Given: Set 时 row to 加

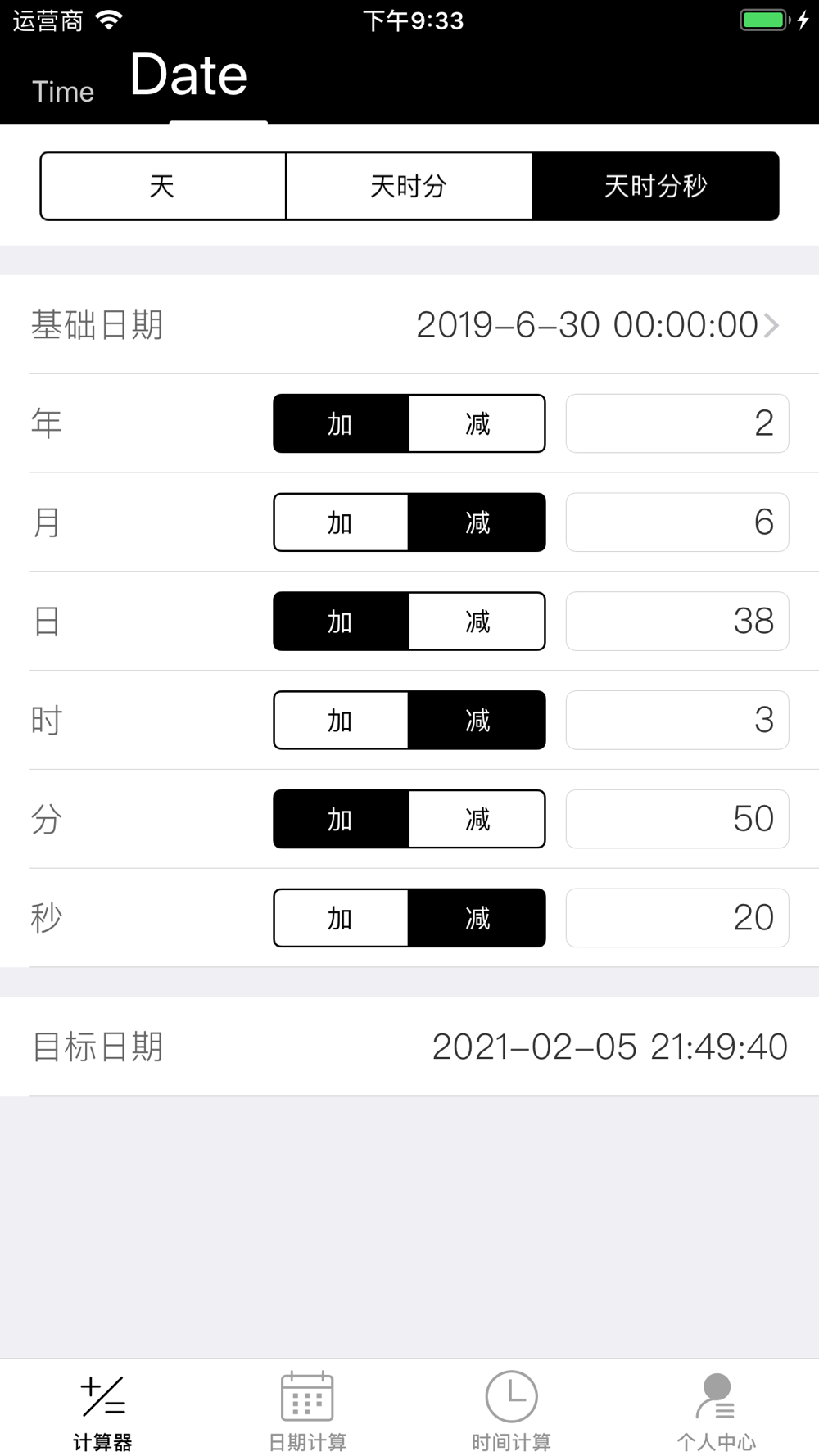Looking at the screenshot, I should [341, 721].
